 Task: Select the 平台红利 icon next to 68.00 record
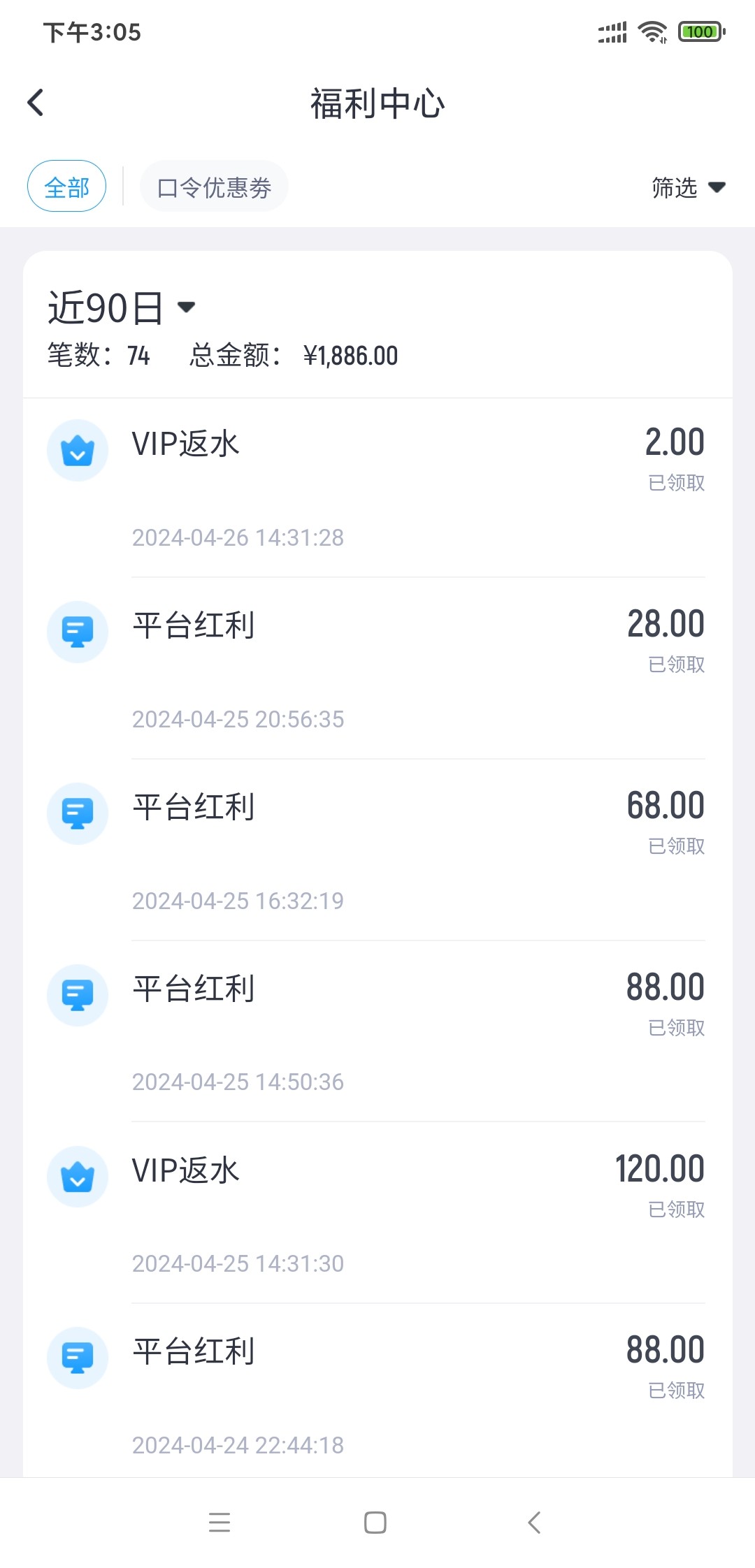coord(77,813)
